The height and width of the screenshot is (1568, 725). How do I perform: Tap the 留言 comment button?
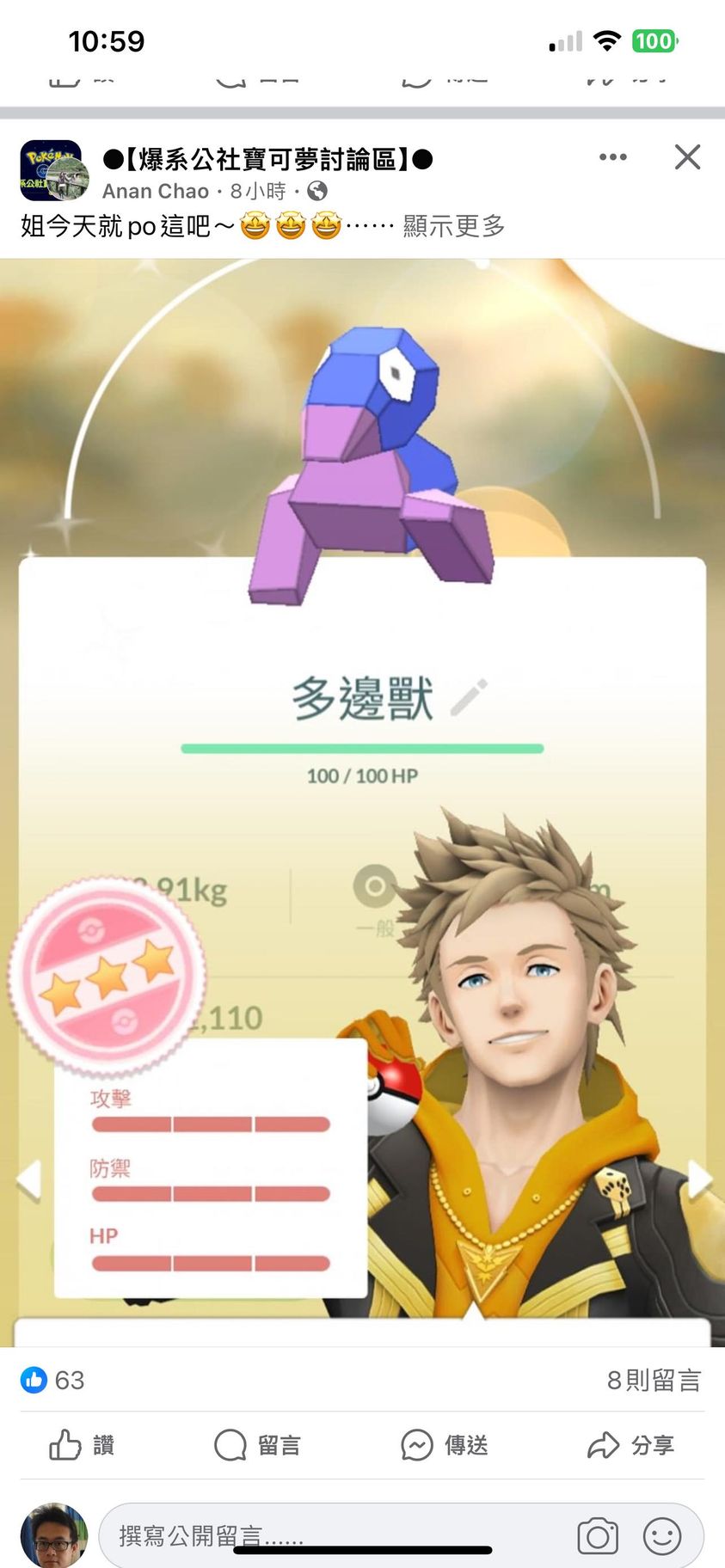257,1445
